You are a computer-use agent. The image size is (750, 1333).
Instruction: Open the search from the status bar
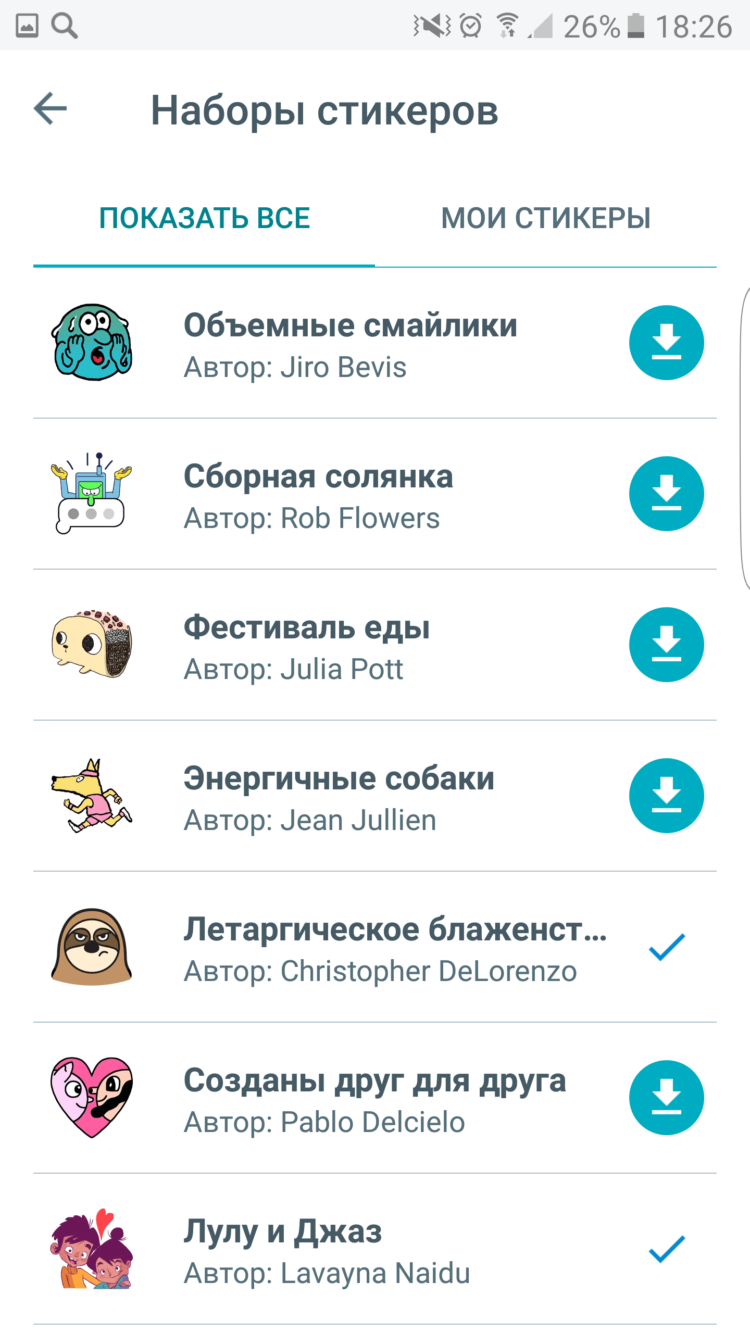63,26
